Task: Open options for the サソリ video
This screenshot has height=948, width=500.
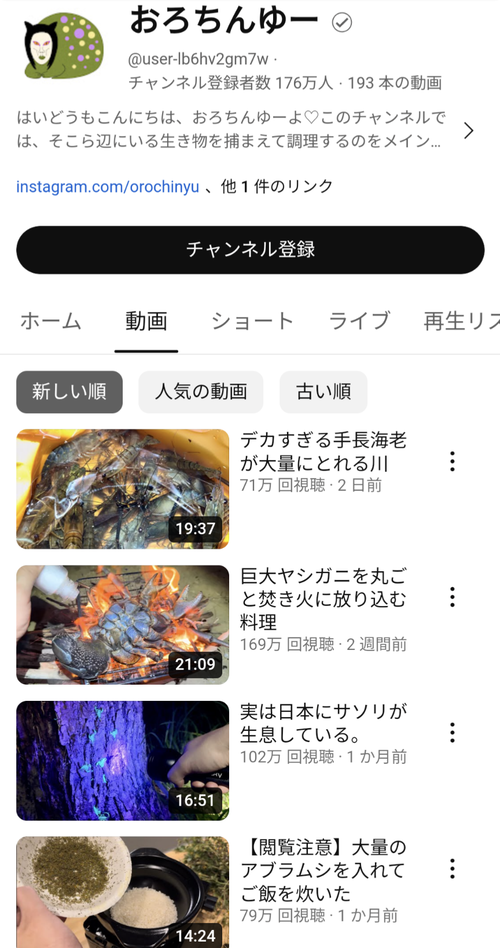Action: point(452,732)
